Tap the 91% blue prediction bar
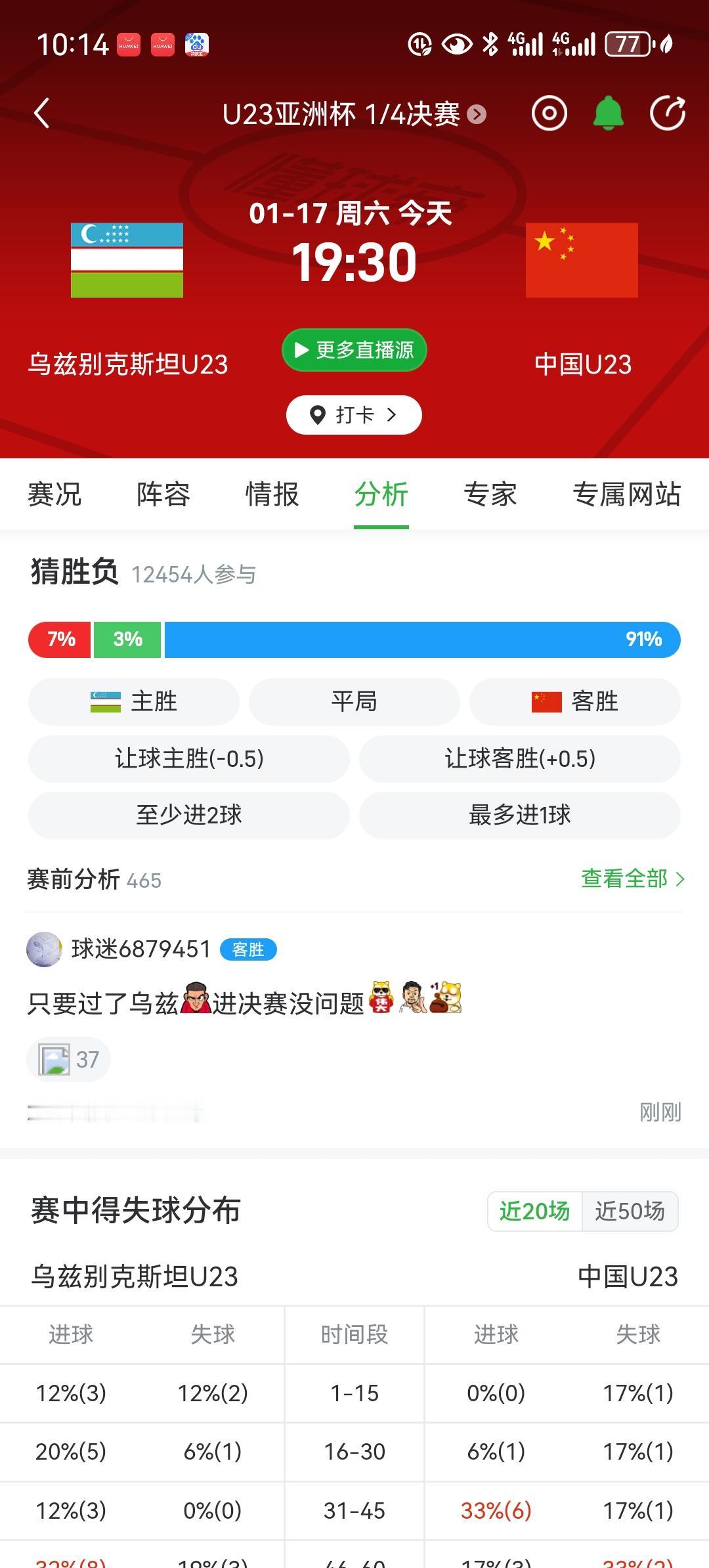 pos(423,639)
